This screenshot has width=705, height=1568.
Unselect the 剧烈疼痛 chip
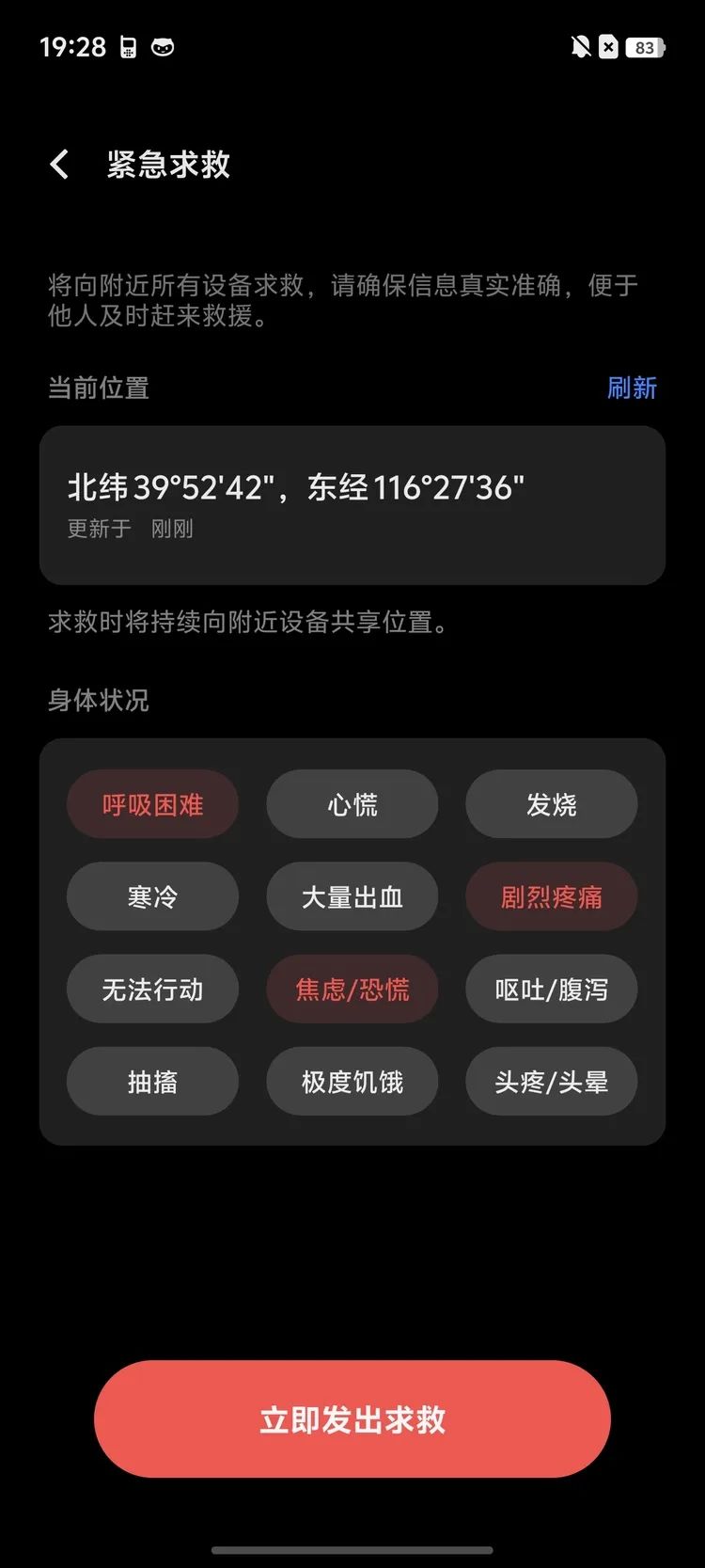(552, 896)
